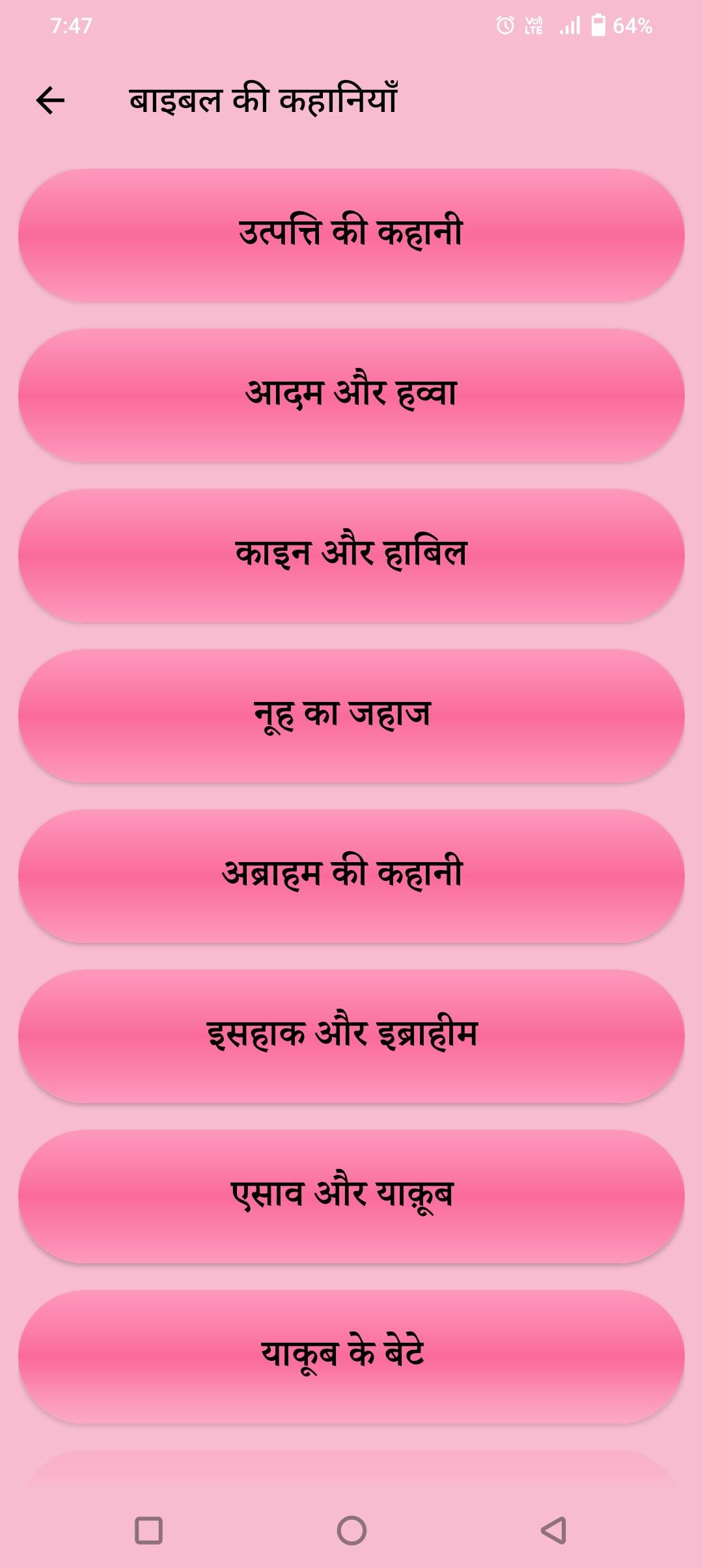The height and width of the screenshot is (1568, 703).
Task: Go back using the top arrow
Action: pos(50,100)
